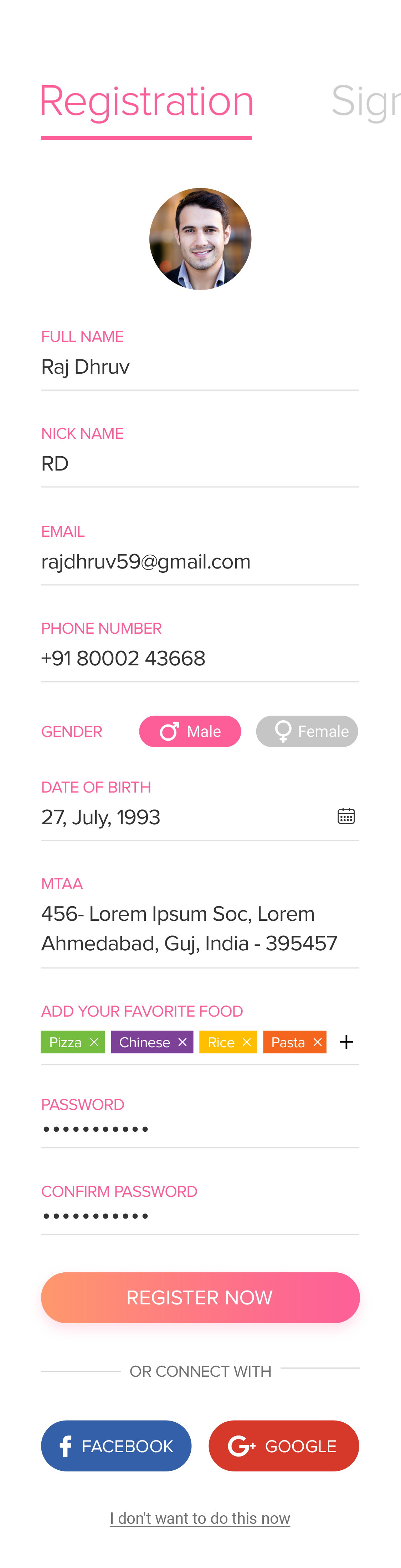
Task: Remove the Chinese food tag
Action: (182, 1042)
